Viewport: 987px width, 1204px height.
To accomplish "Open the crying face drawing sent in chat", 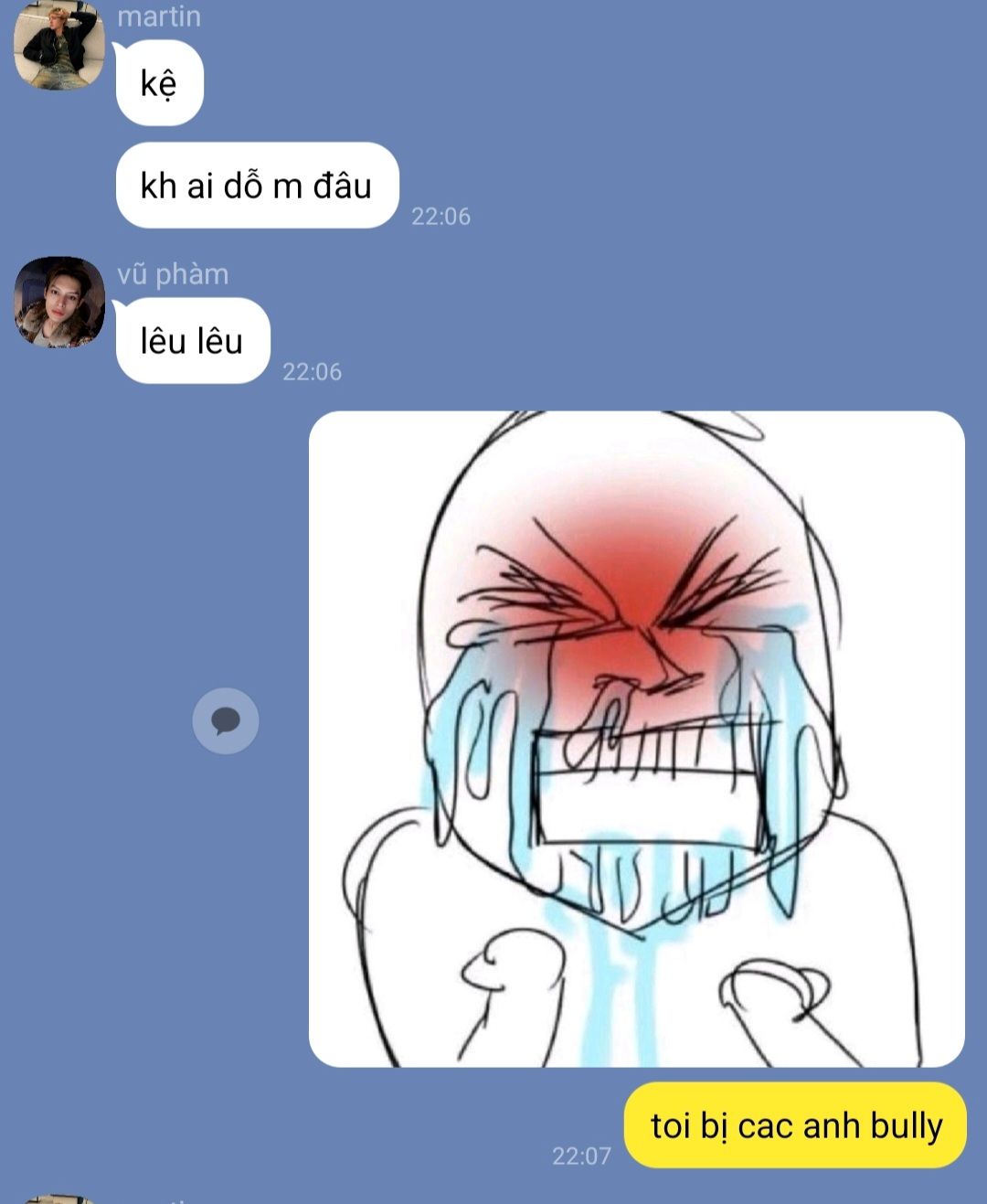I will click(637, 739).
